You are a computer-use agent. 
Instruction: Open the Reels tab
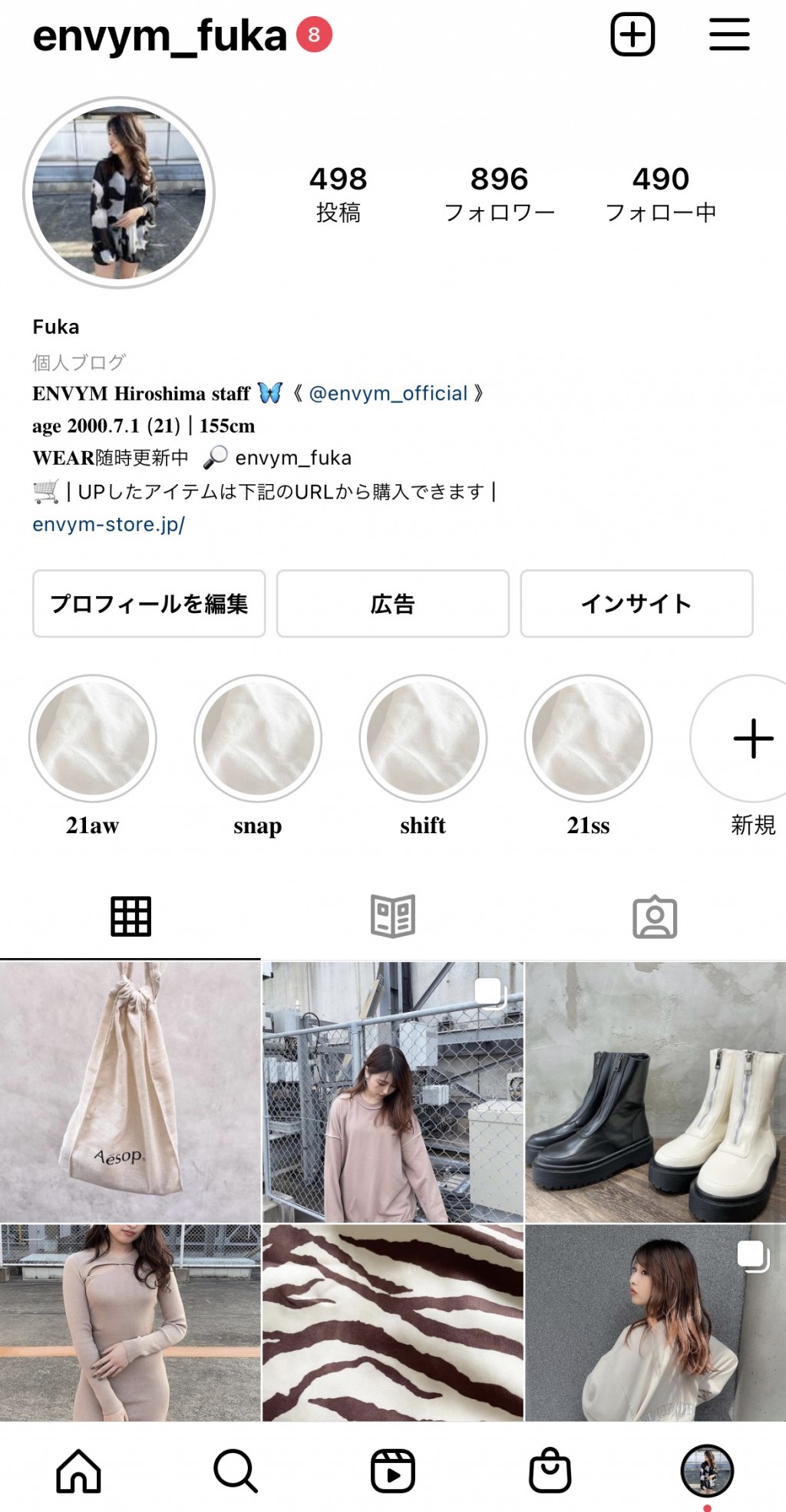click(392, 1471)
